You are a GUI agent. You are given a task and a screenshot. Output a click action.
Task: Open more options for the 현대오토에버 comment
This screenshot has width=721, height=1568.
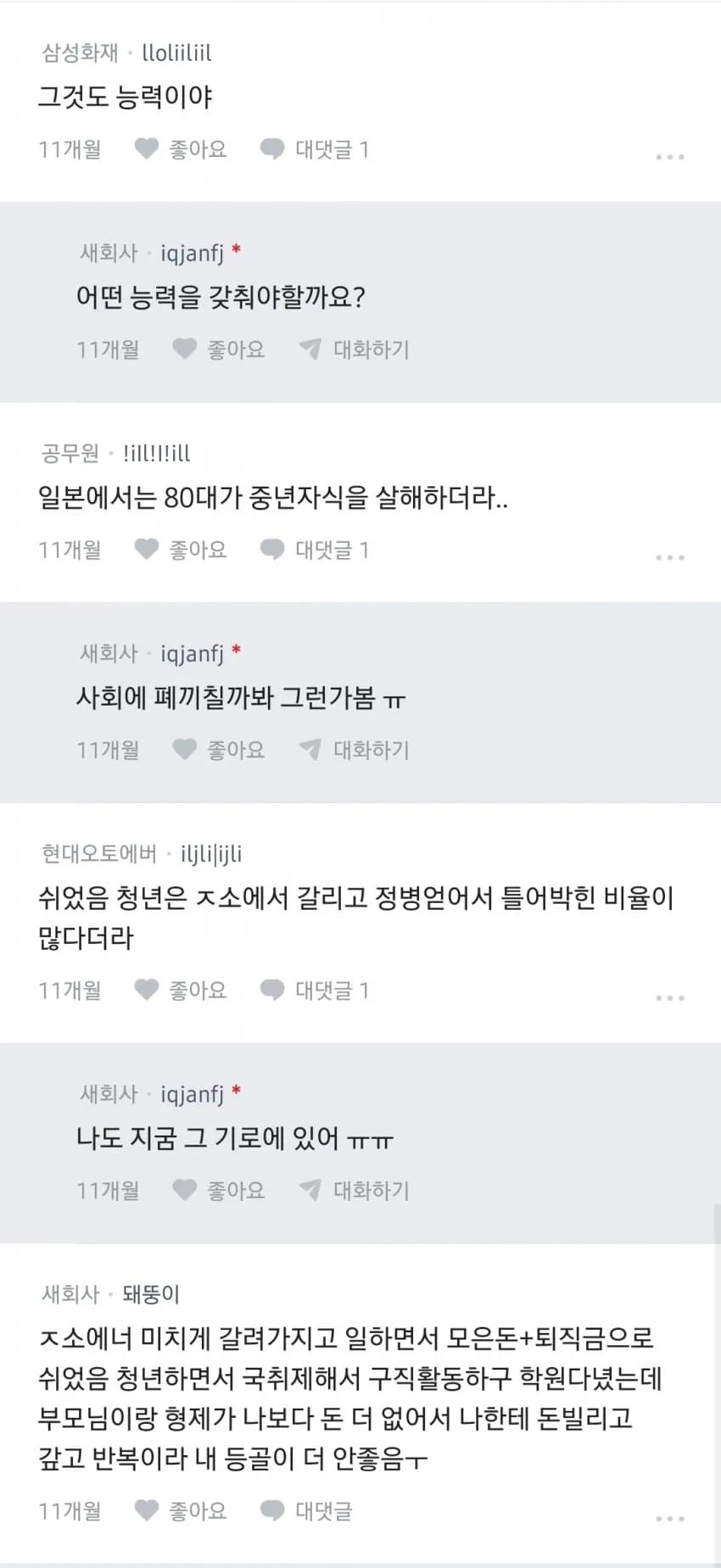pos(670,997)
